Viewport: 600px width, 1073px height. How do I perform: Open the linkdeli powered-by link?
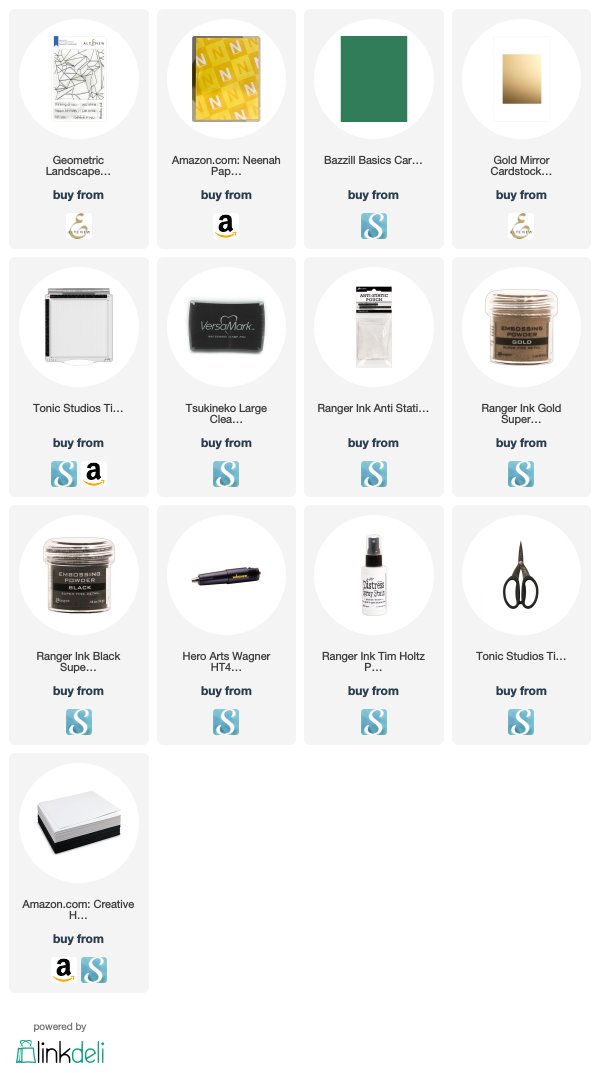click(60, 1044)
